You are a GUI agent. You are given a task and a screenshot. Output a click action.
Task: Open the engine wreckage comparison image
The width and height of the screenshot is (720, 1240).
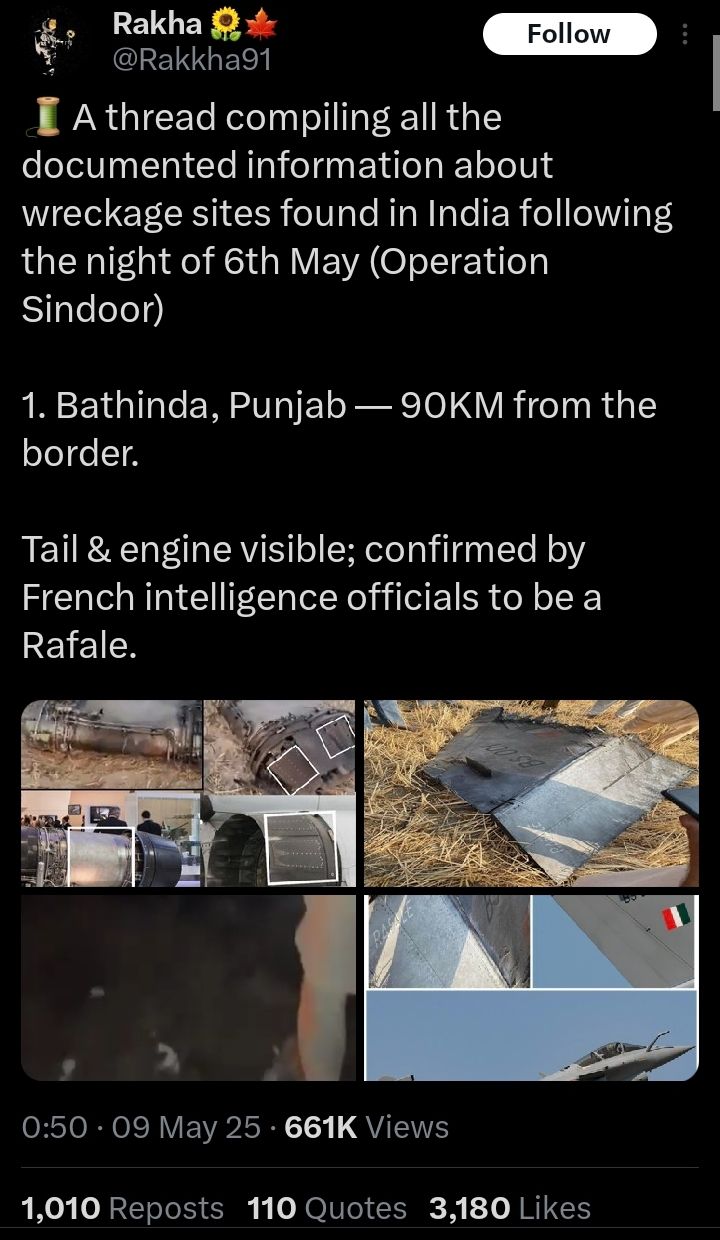pos(188,793)
